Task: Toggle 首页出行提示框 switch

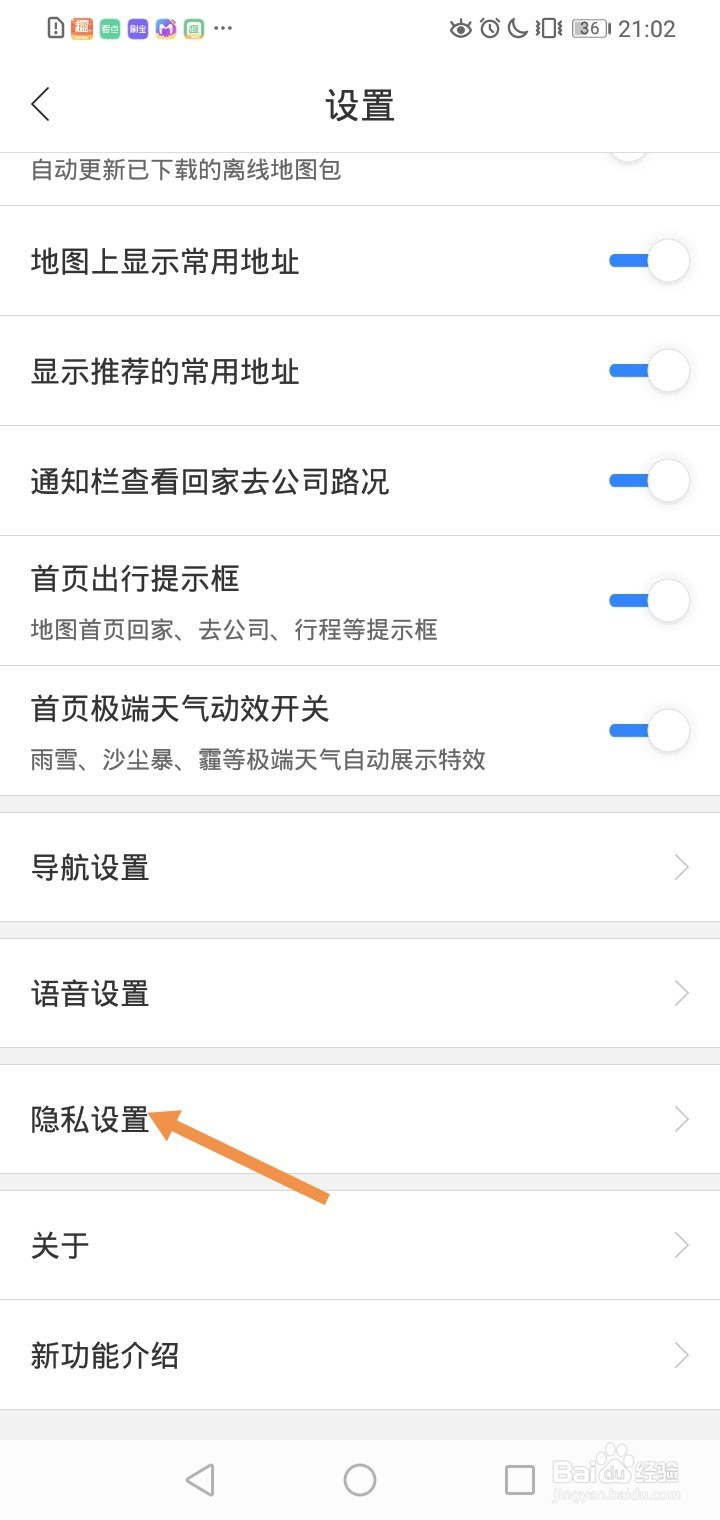Action: point(649,601)
